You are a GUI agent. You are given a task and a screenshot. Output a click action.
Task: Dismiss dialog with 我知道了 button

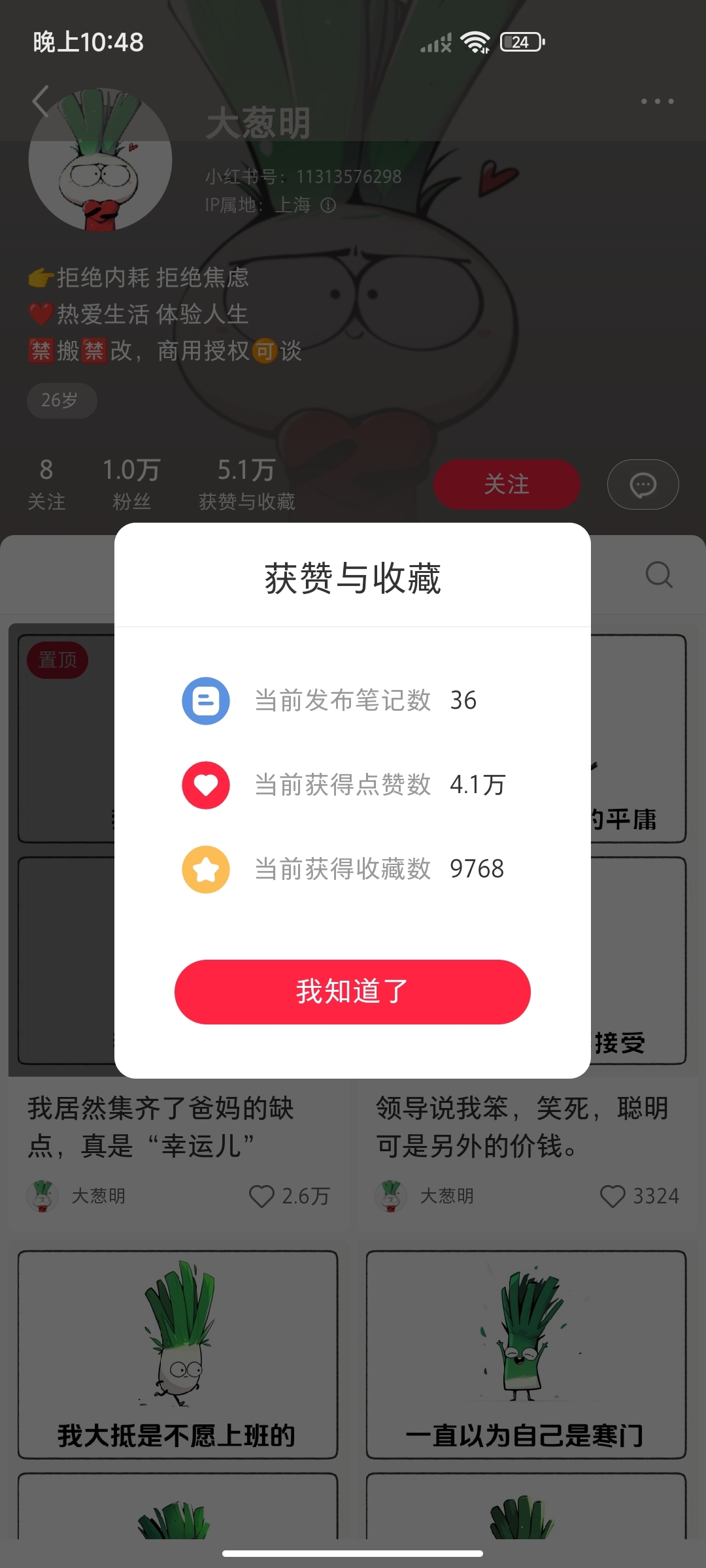click(352, 992)
